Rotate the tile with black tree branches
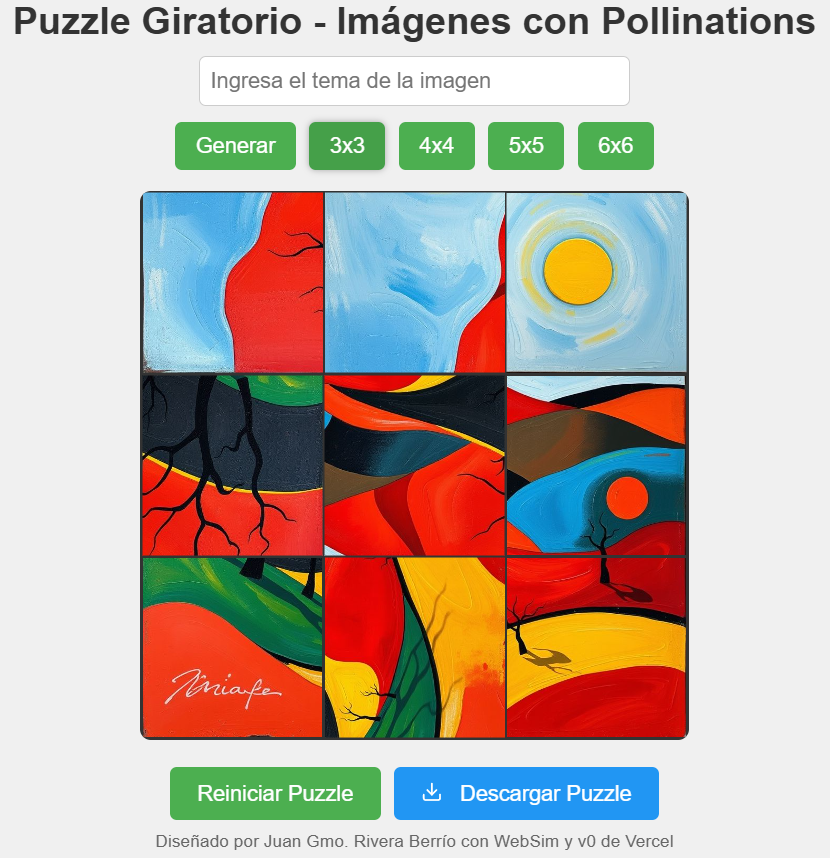The image size is (830, 858). 232,465
